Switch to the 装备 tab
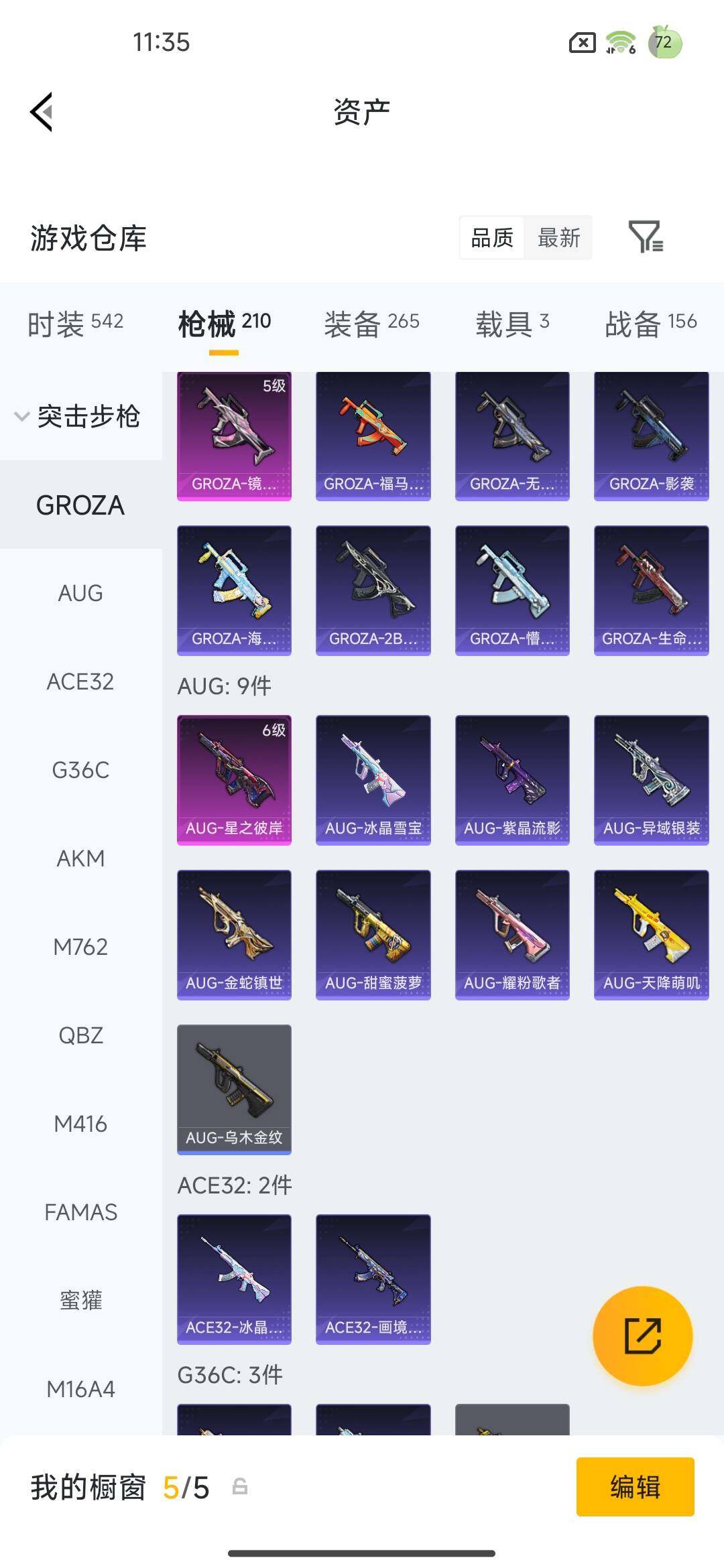 371,324
